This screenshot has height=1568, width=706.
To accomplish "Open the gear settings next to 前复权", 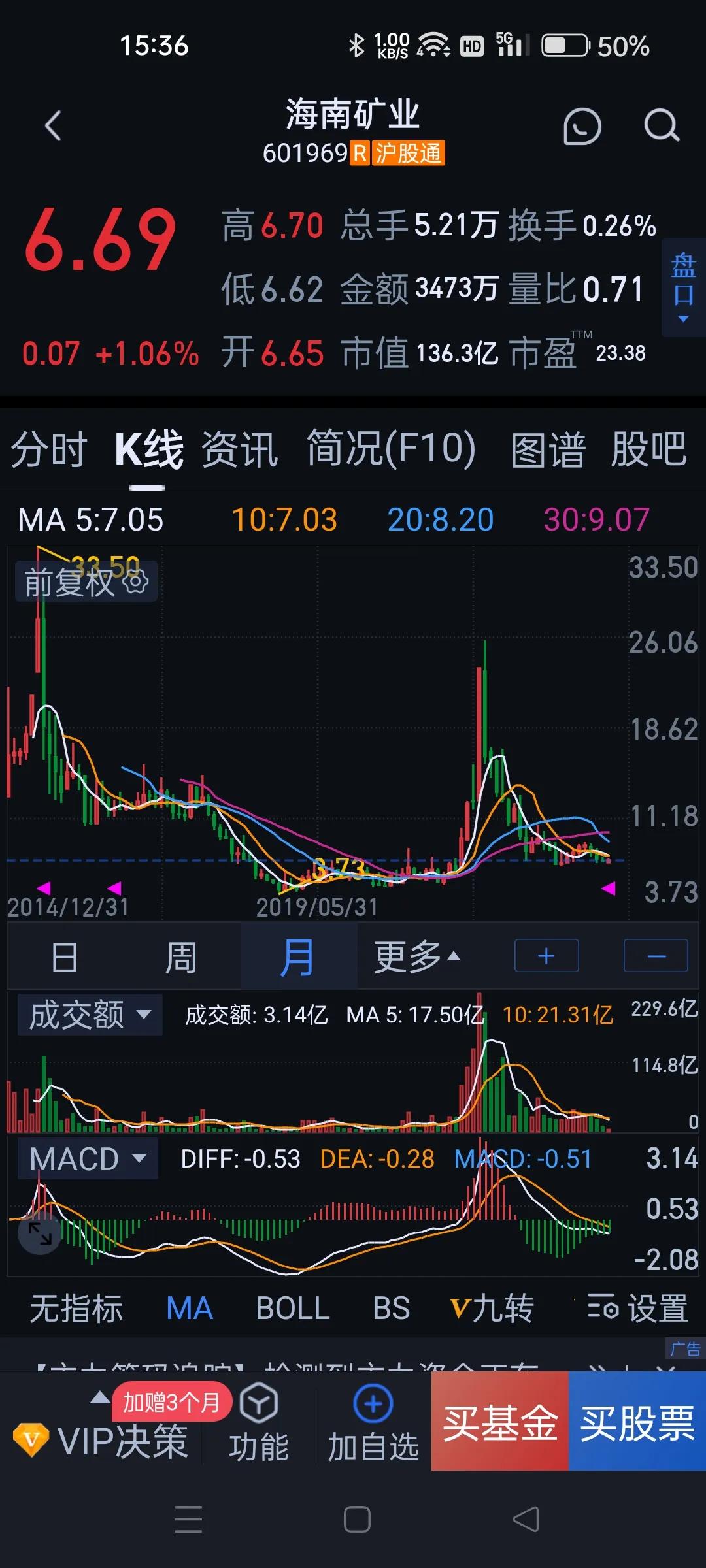I will [x=135, y=582].
